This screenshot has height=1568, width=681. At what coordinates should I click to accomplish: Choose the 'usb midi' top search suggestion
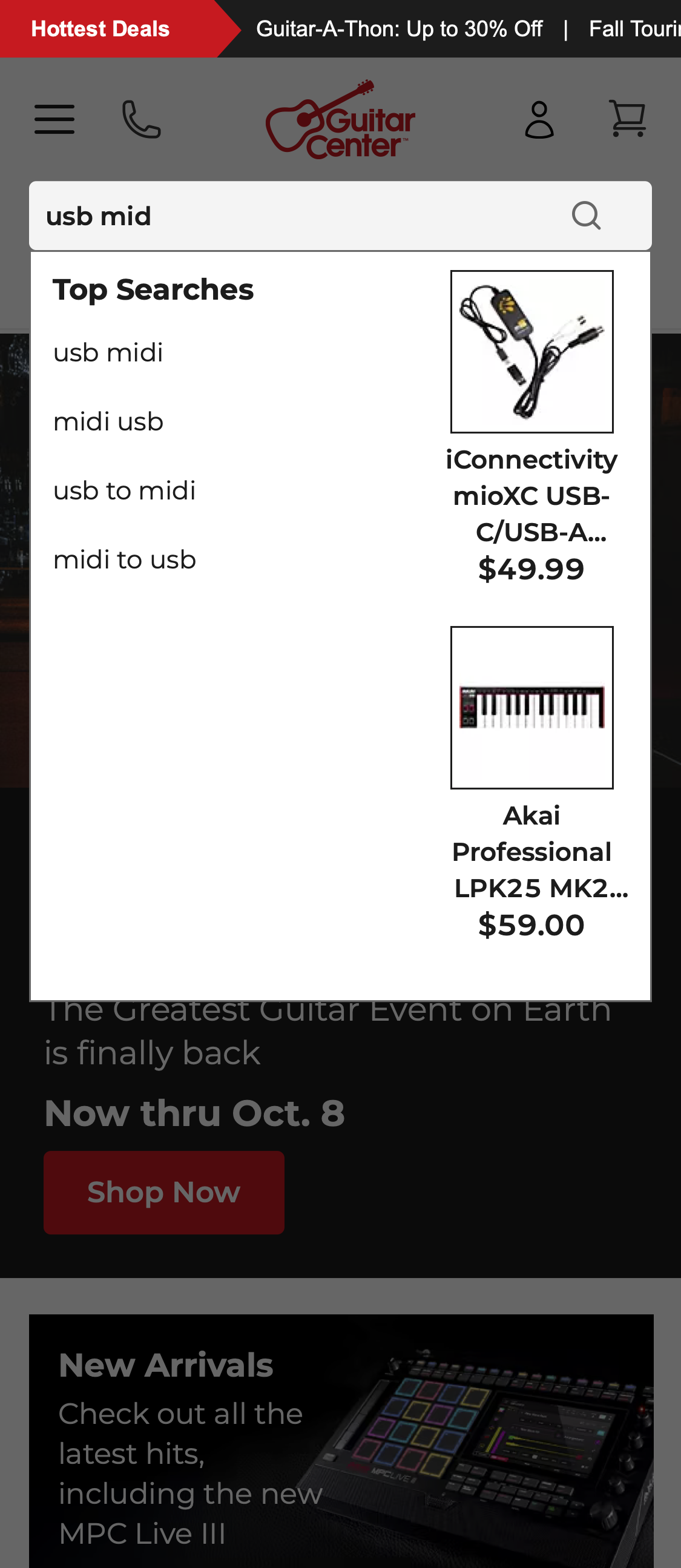(x=108, y=351)
